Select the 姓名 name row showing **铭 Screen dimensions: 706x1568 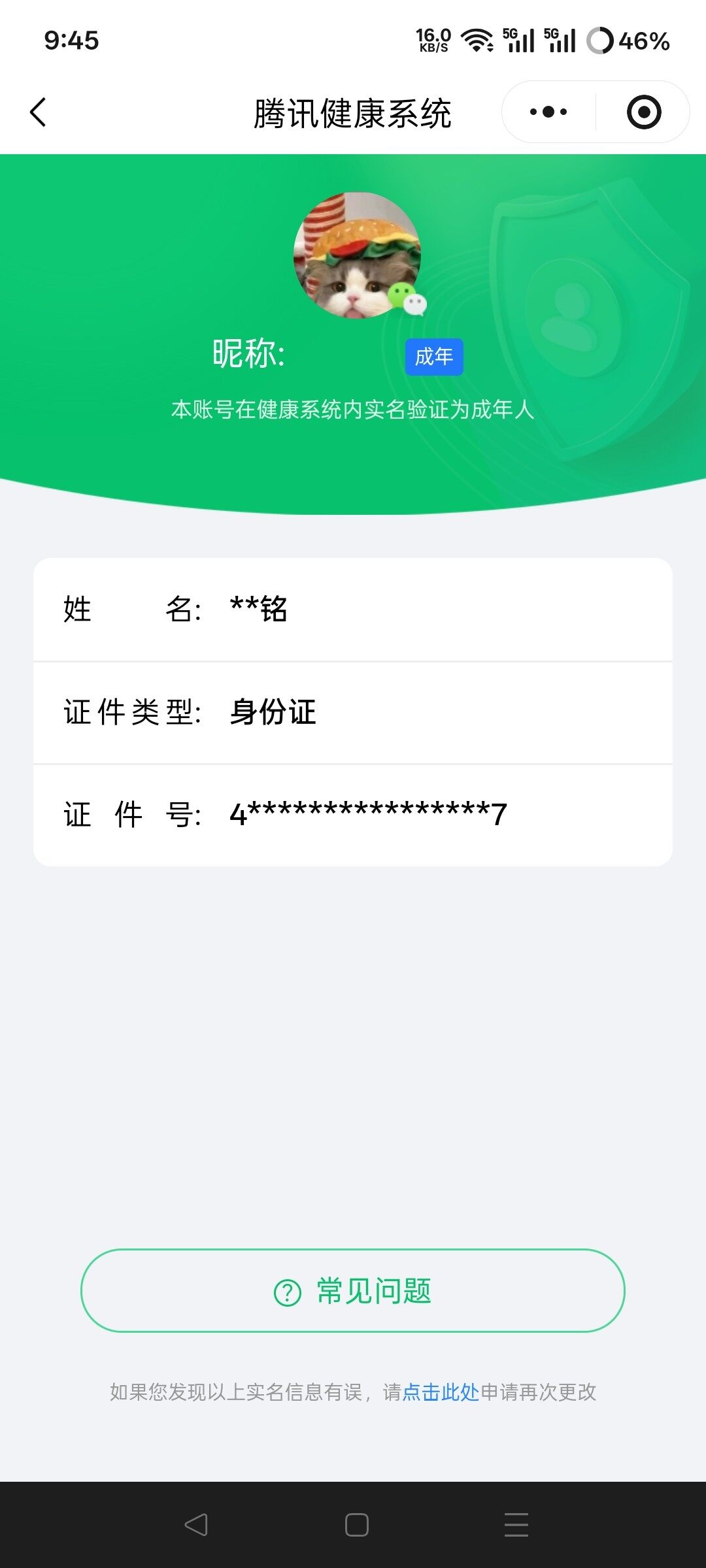(x=353, y=610)
